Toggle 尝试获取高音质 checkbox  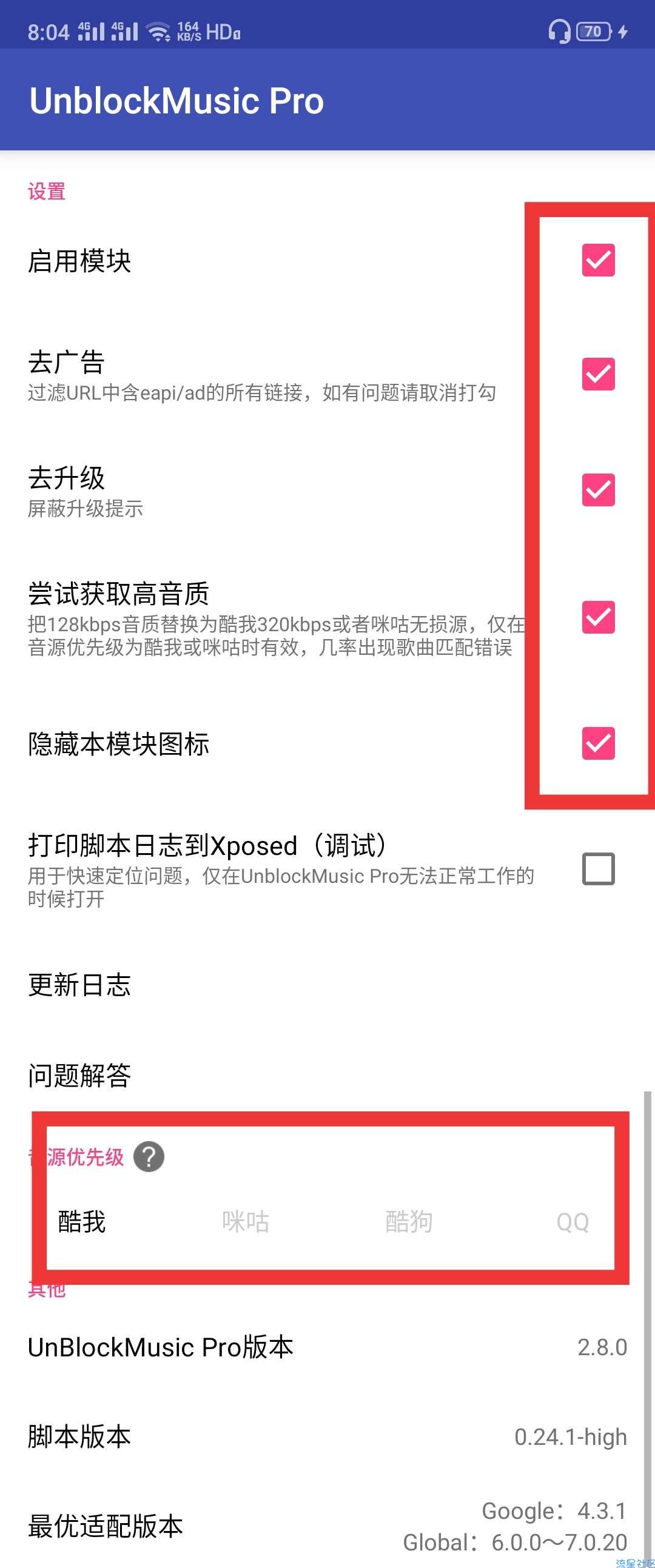pyautogui.click(x=598, y=617)
